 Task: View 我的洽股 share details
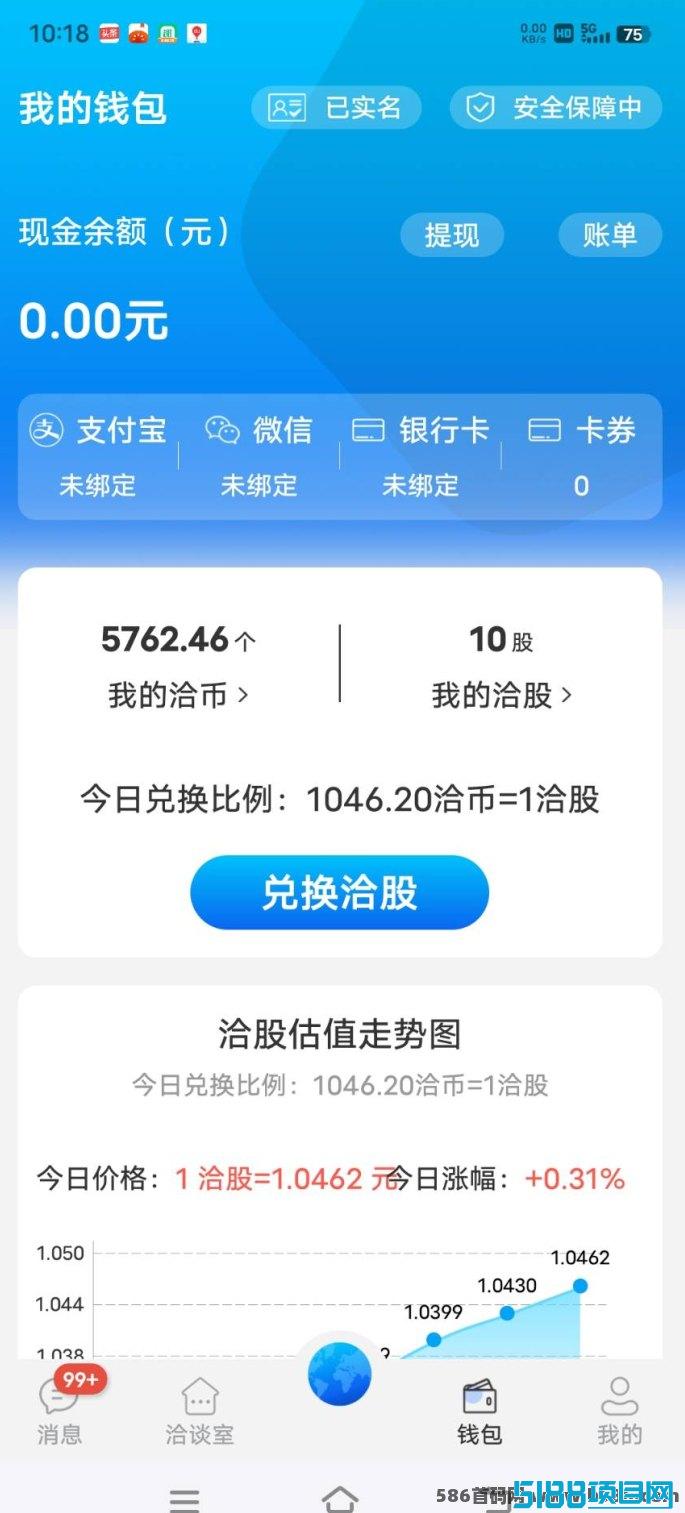(x=502, y=666)
